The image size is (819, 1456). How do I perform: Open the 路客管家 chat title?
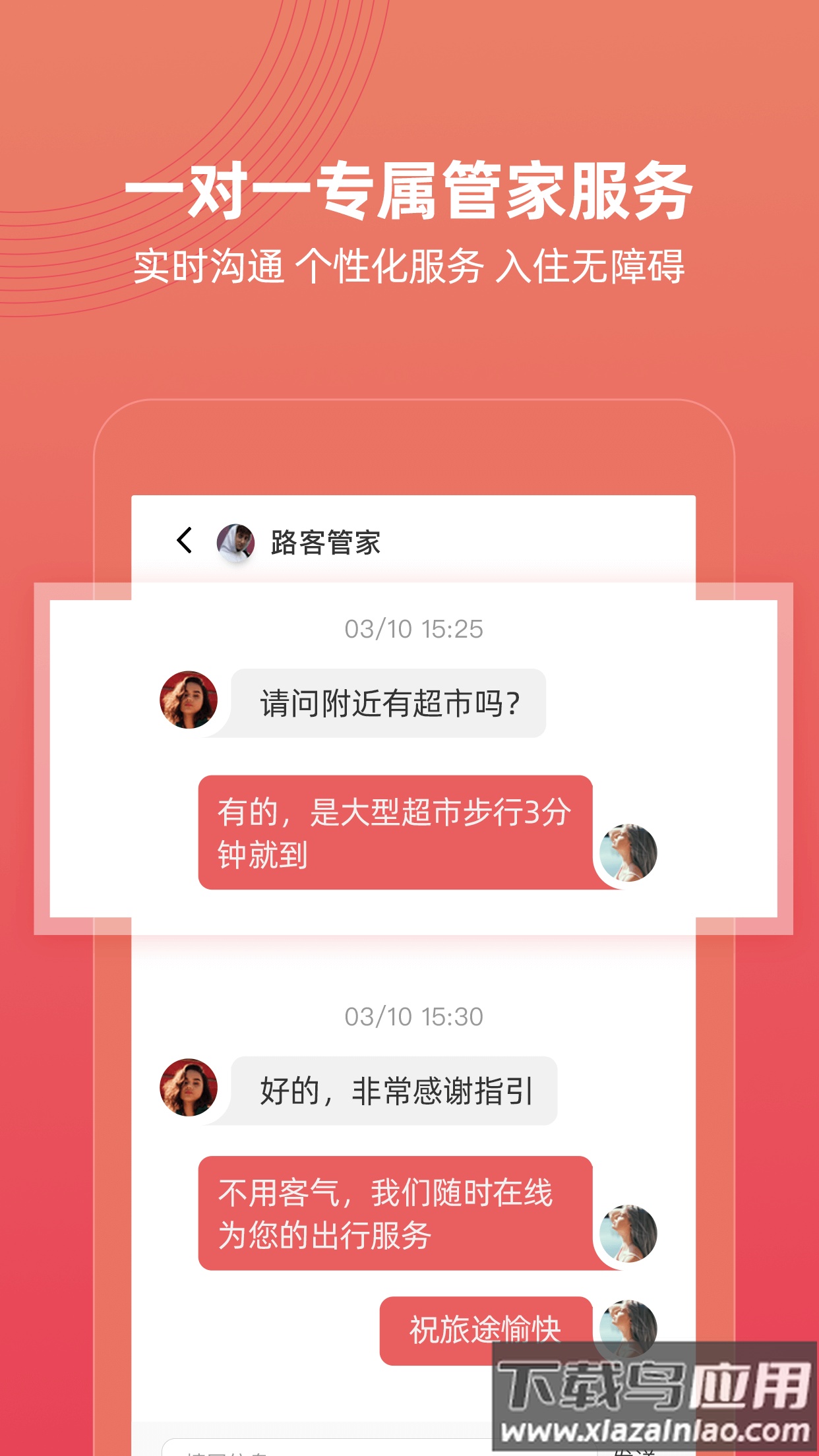(323, 541)
